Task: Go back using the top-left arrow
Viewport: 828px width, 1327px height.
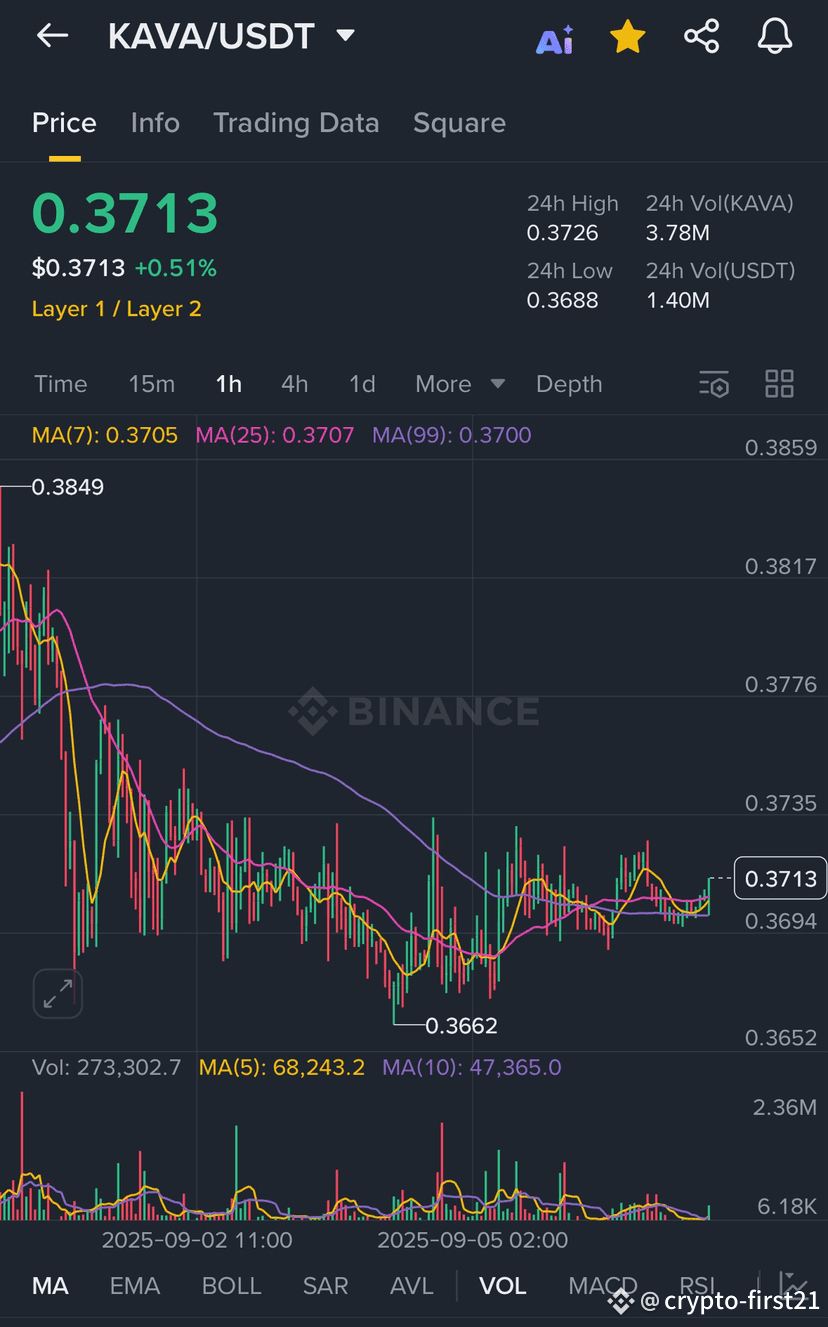Action: (x=52, y=36)
